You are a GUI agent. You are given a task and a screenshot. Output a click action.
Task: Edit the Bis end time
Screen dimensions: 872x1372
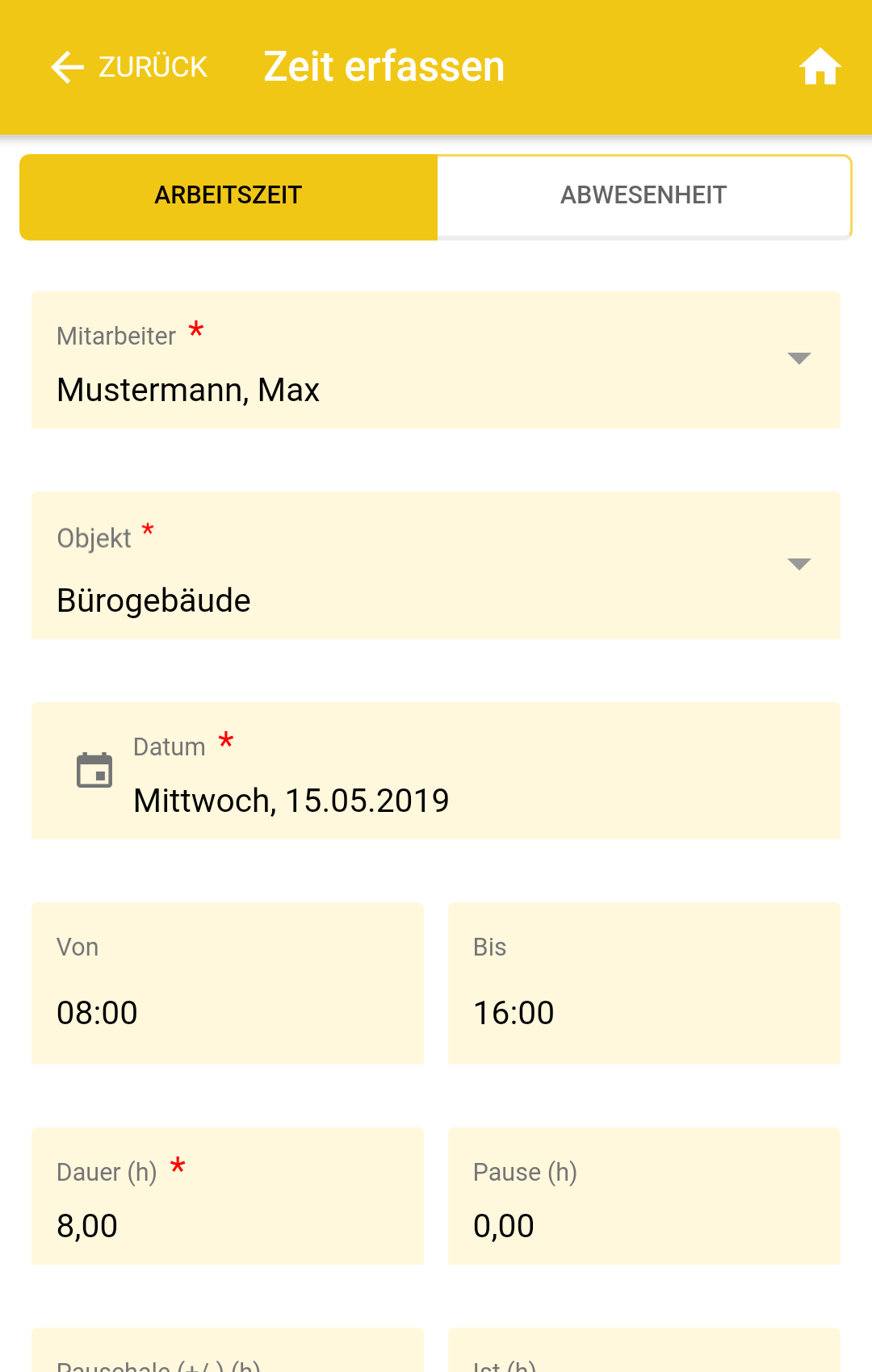tap(644, 984)
